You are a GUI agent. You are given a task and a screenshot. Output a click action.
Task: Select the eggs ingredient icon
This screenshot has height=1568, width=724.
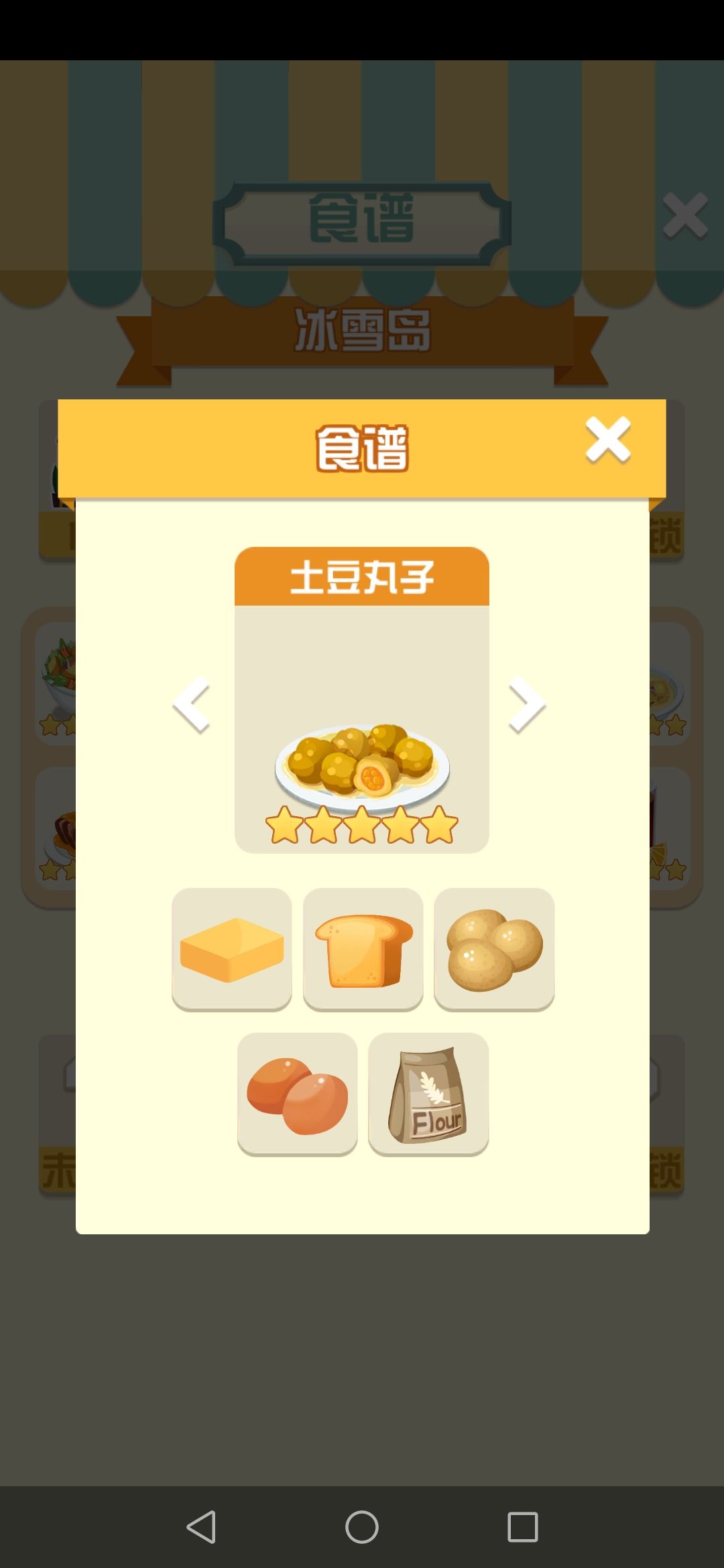click(297, 1094)
